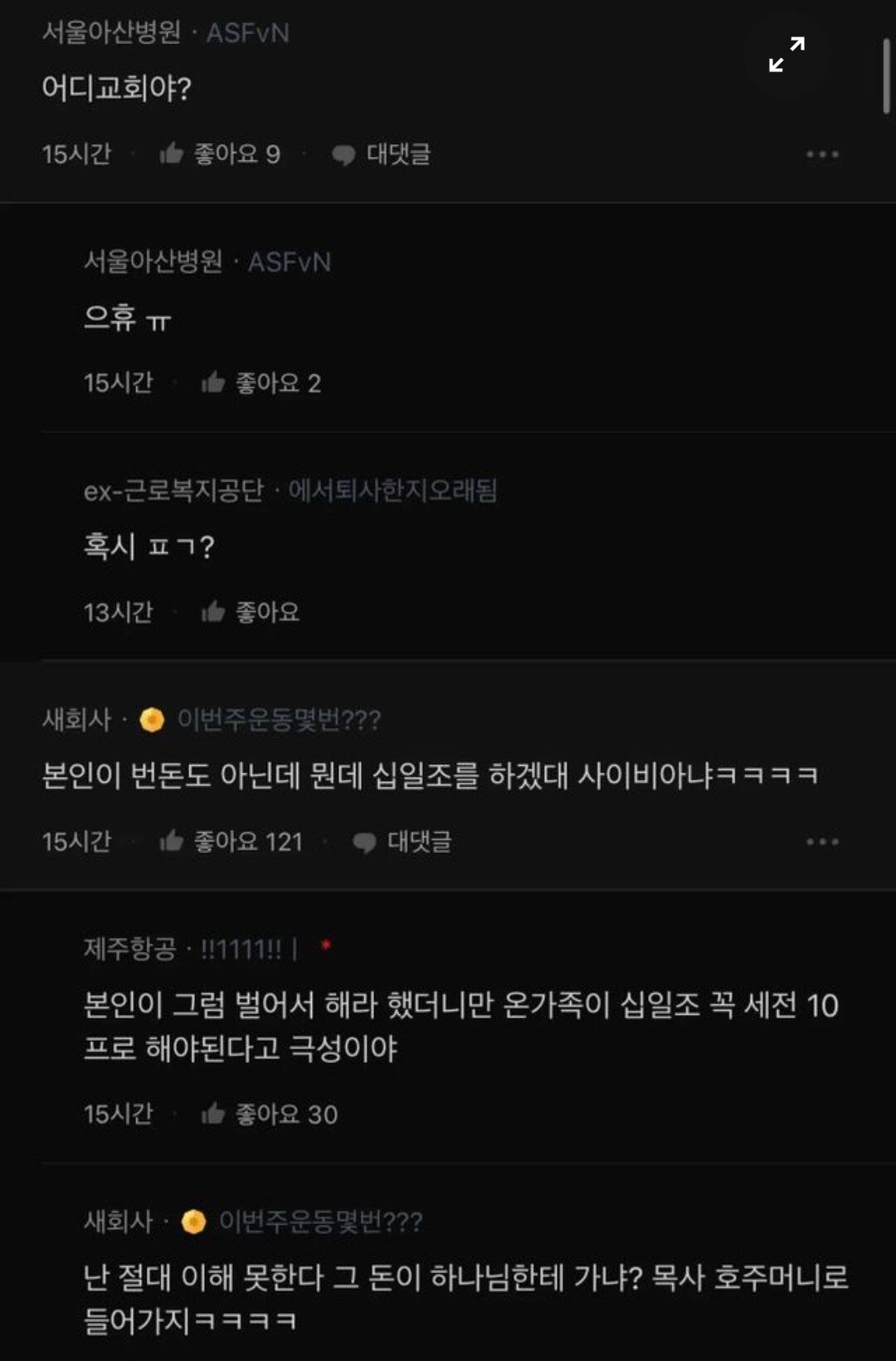This screenshot has width=896, height=1361.
Task: Like the reply '혹시 ㅍㄱ?'
Action: [251, 612]
